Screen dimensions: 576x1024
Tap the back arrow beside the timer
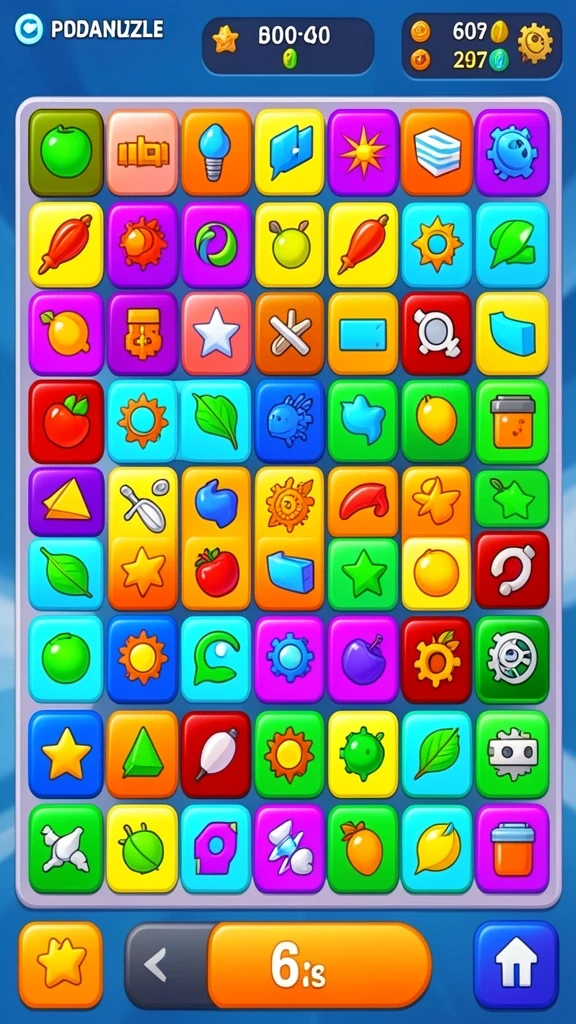coord(155,965)
